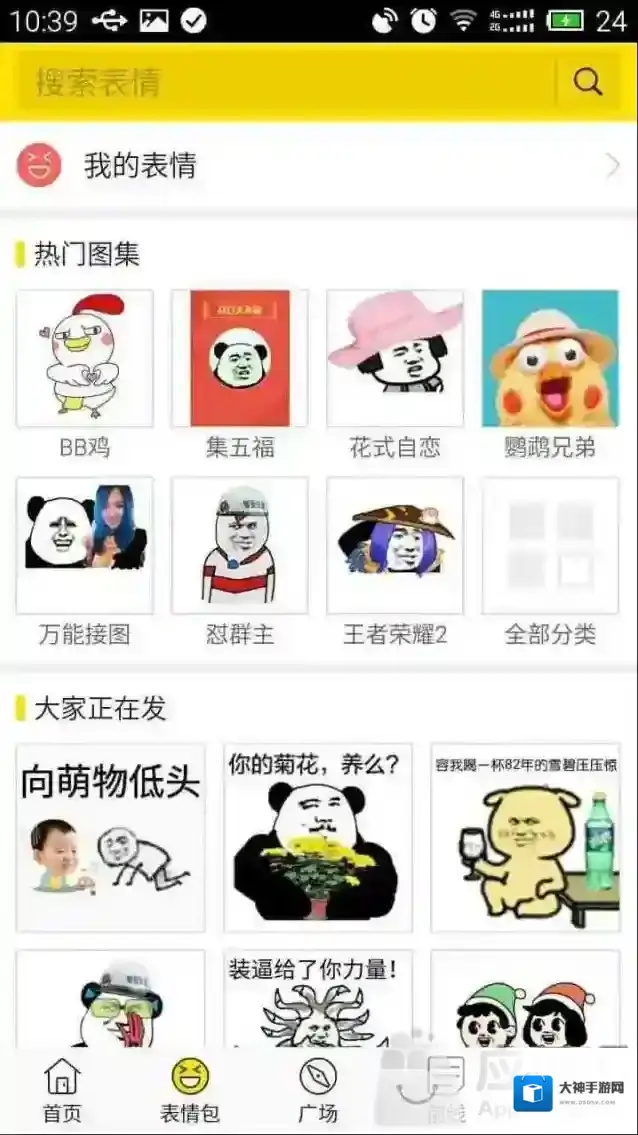The height and width of the screenshot is (1135, 638).
Task: Switch to the 首页 tab
Action: (62, 1090)
